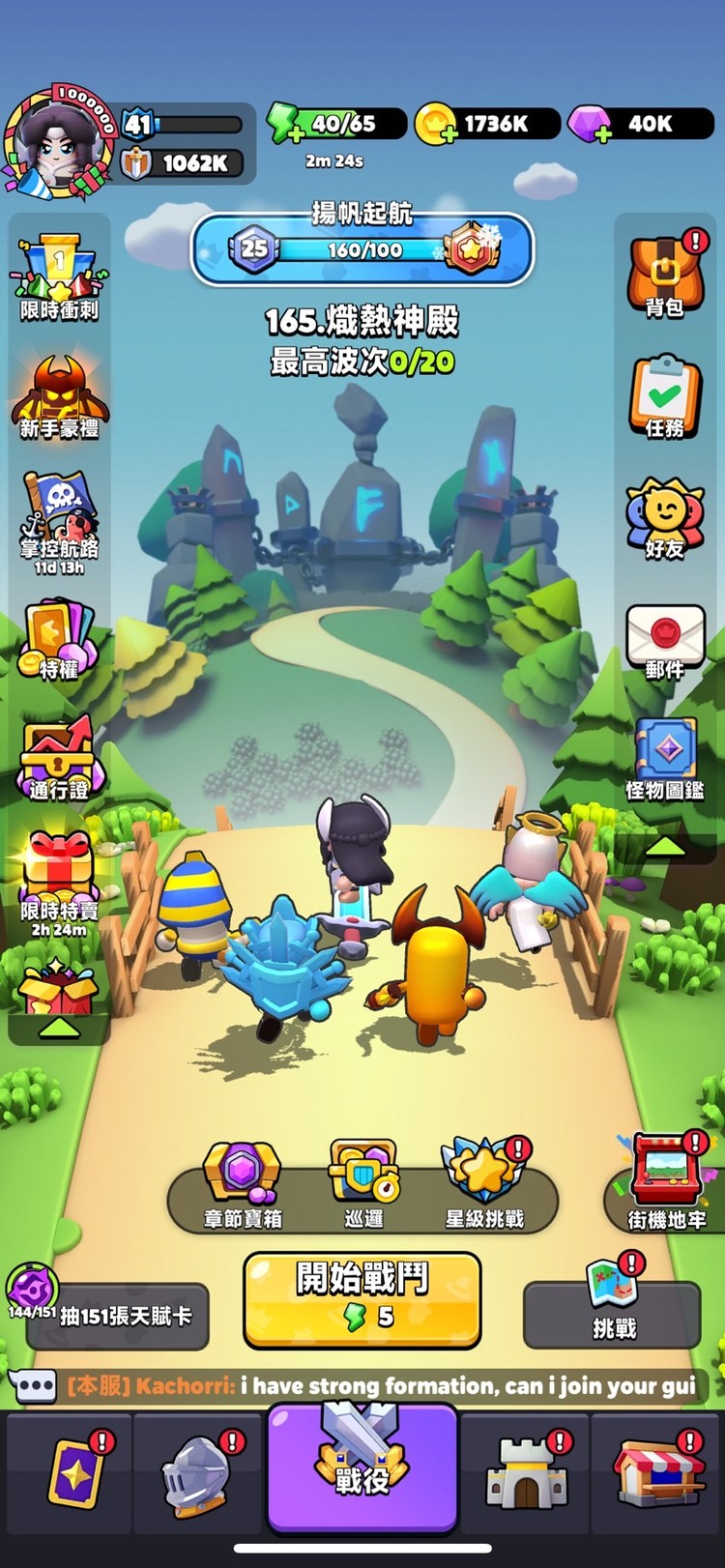
Task: Open the 章節寶箱 chapter chest
Action: [x=242, y=1184]
